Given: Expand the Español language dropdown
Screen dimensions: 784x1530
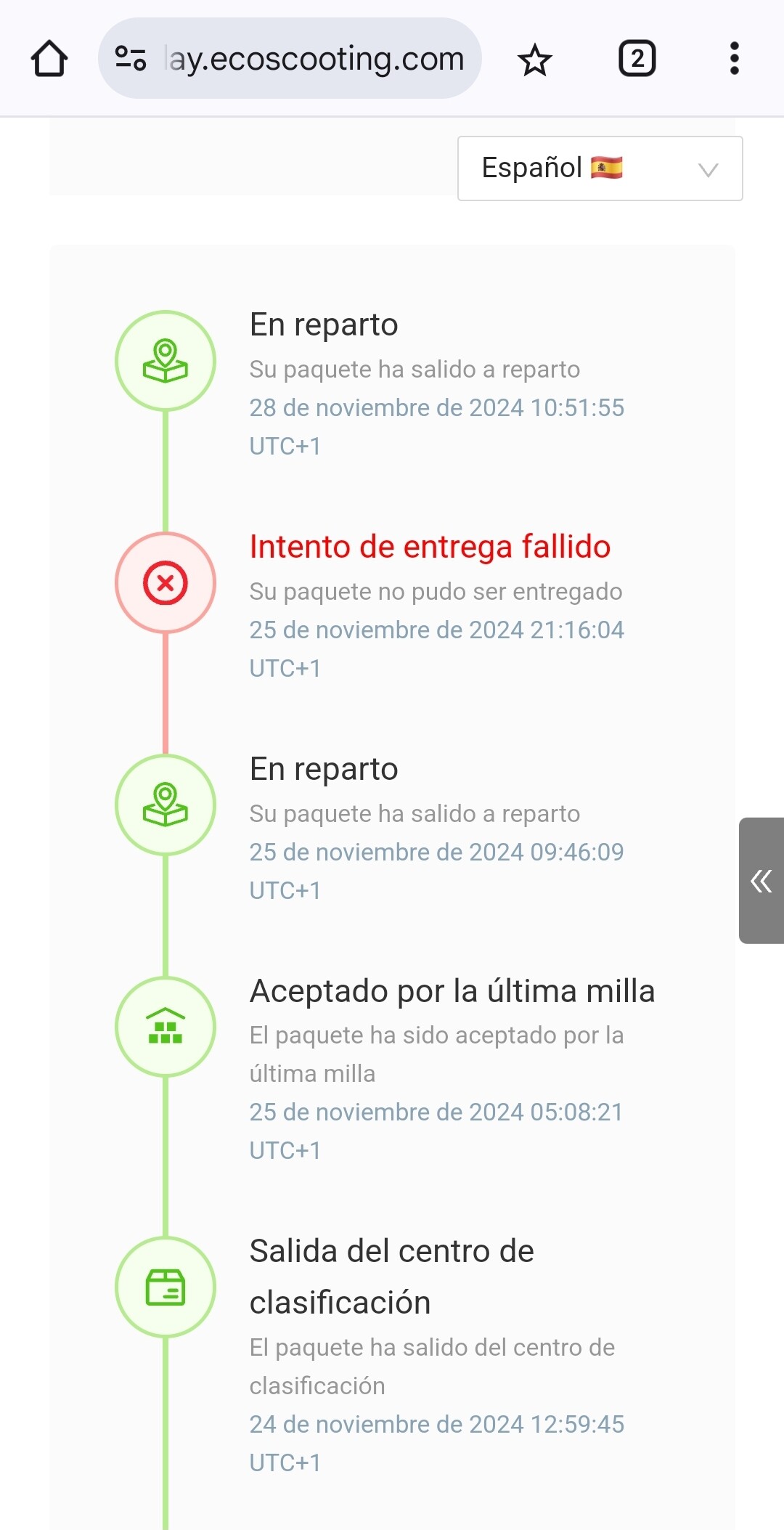Looking at the screenshot, I should [600, 168].
